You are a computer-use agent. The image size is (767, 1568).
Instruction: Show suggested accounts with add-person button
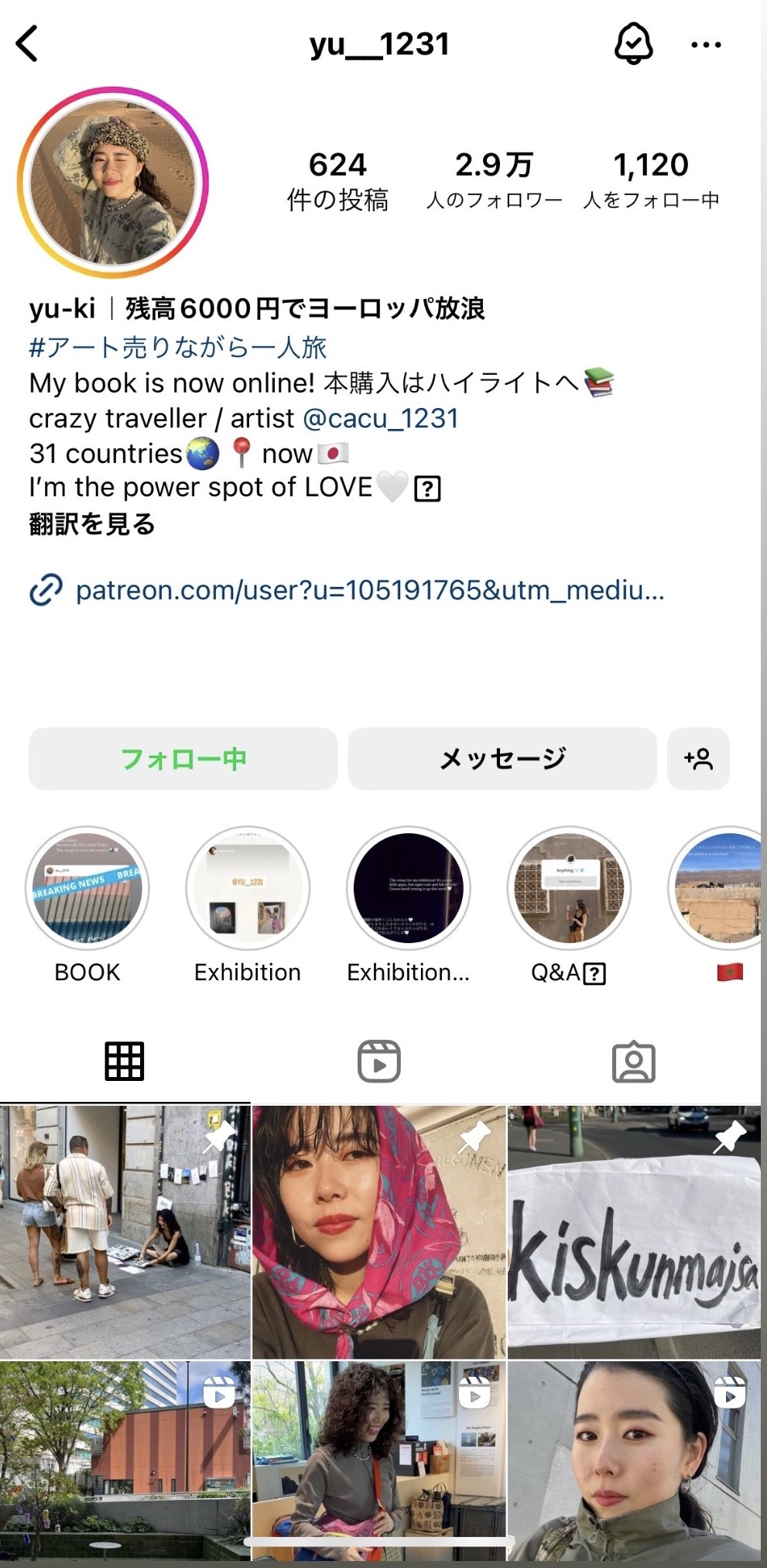click(x=698, y=759)
